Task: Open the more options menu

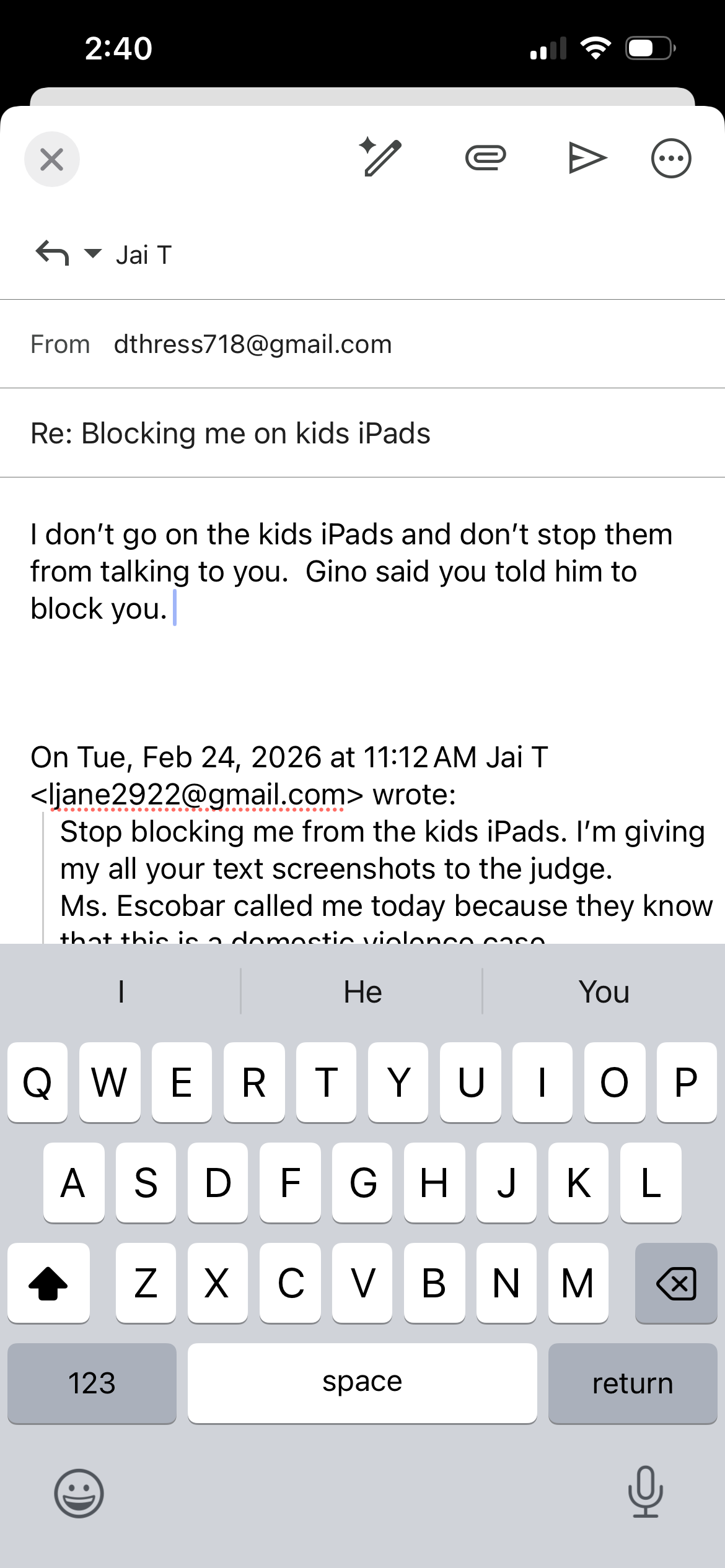Action: [670, 159]
